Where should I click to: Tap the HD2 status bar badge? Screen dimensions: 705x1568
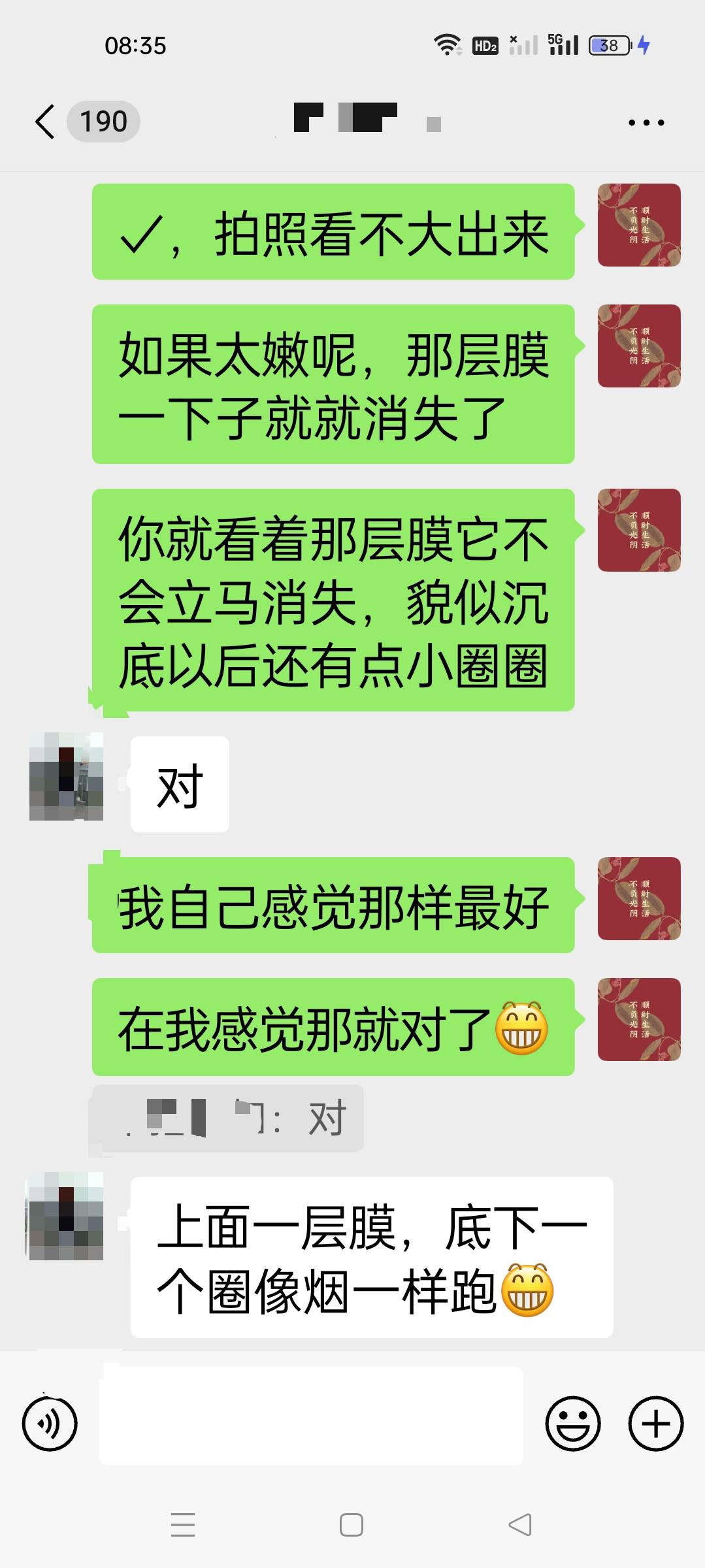point(485,46)
